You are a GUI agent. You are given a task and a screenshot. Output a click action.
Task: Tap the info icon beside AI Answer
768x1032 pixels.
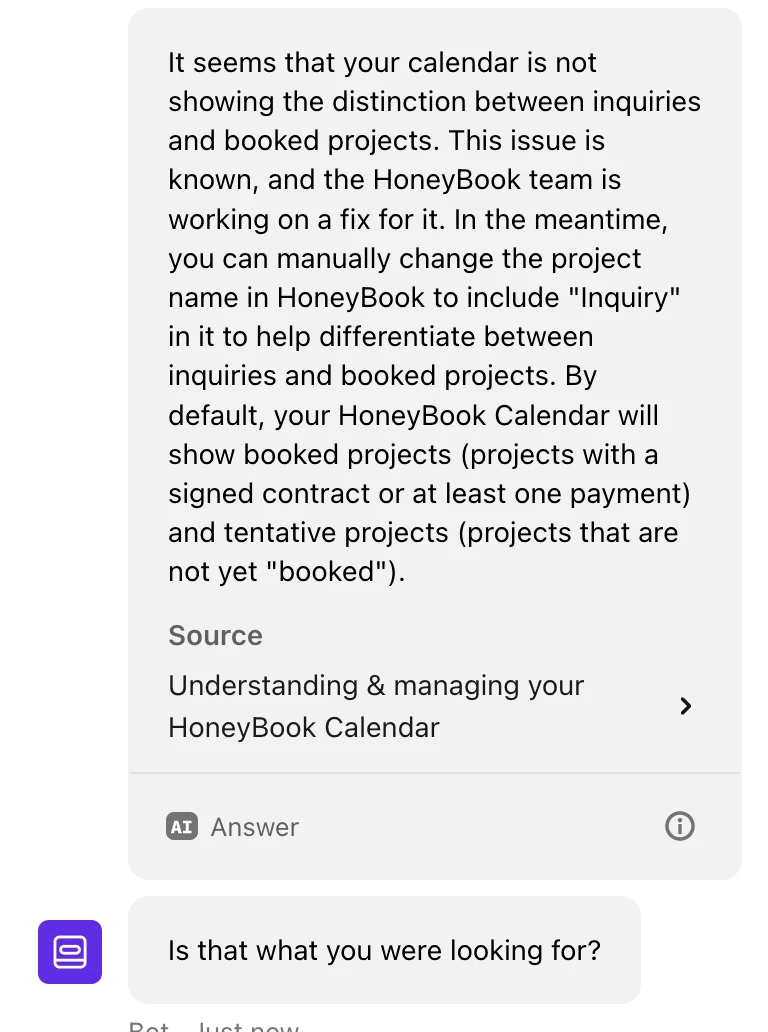[680, 826]
